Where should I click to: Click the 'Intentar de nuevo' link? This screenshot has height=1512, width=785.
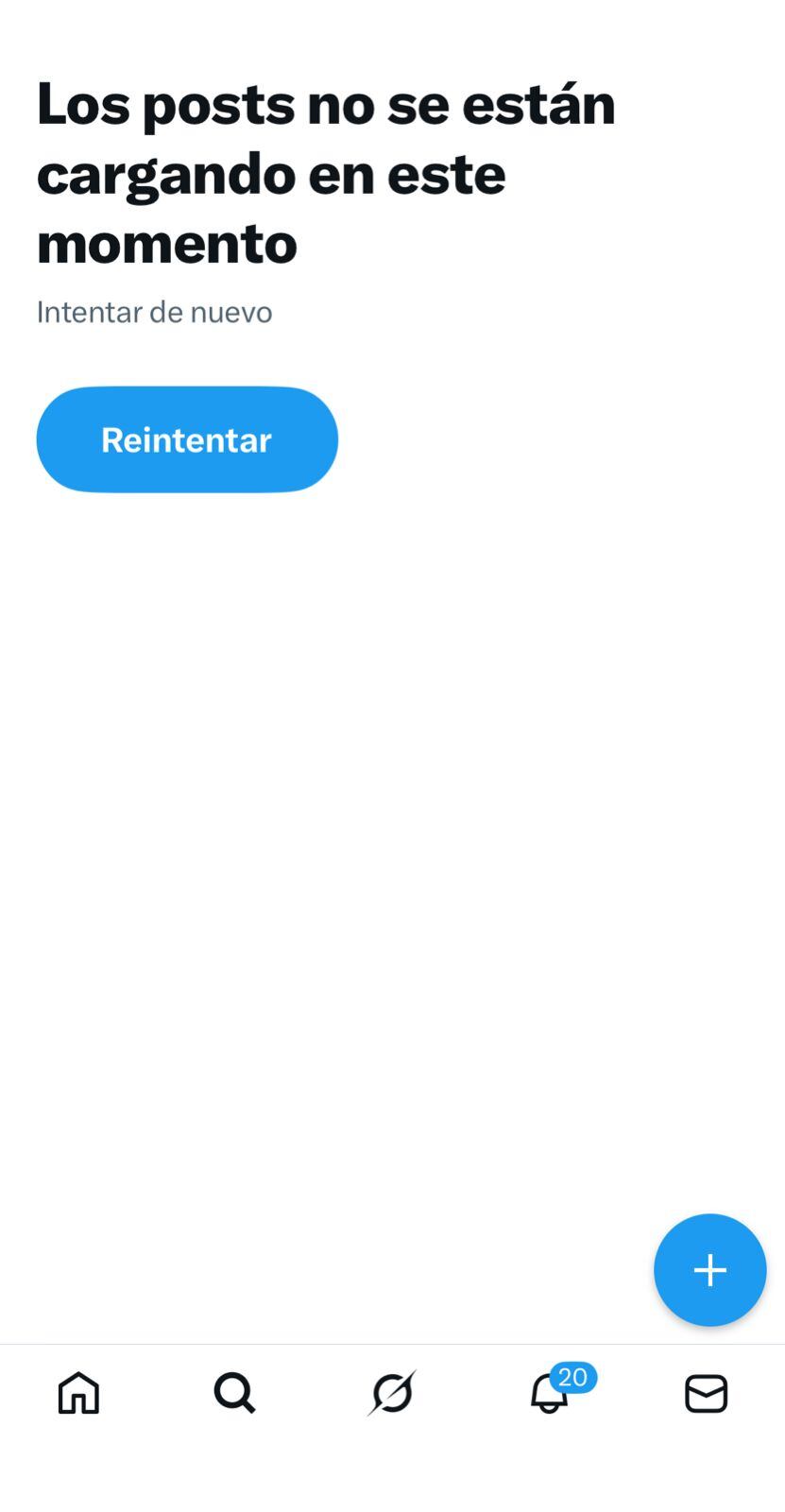coord(154,311)
